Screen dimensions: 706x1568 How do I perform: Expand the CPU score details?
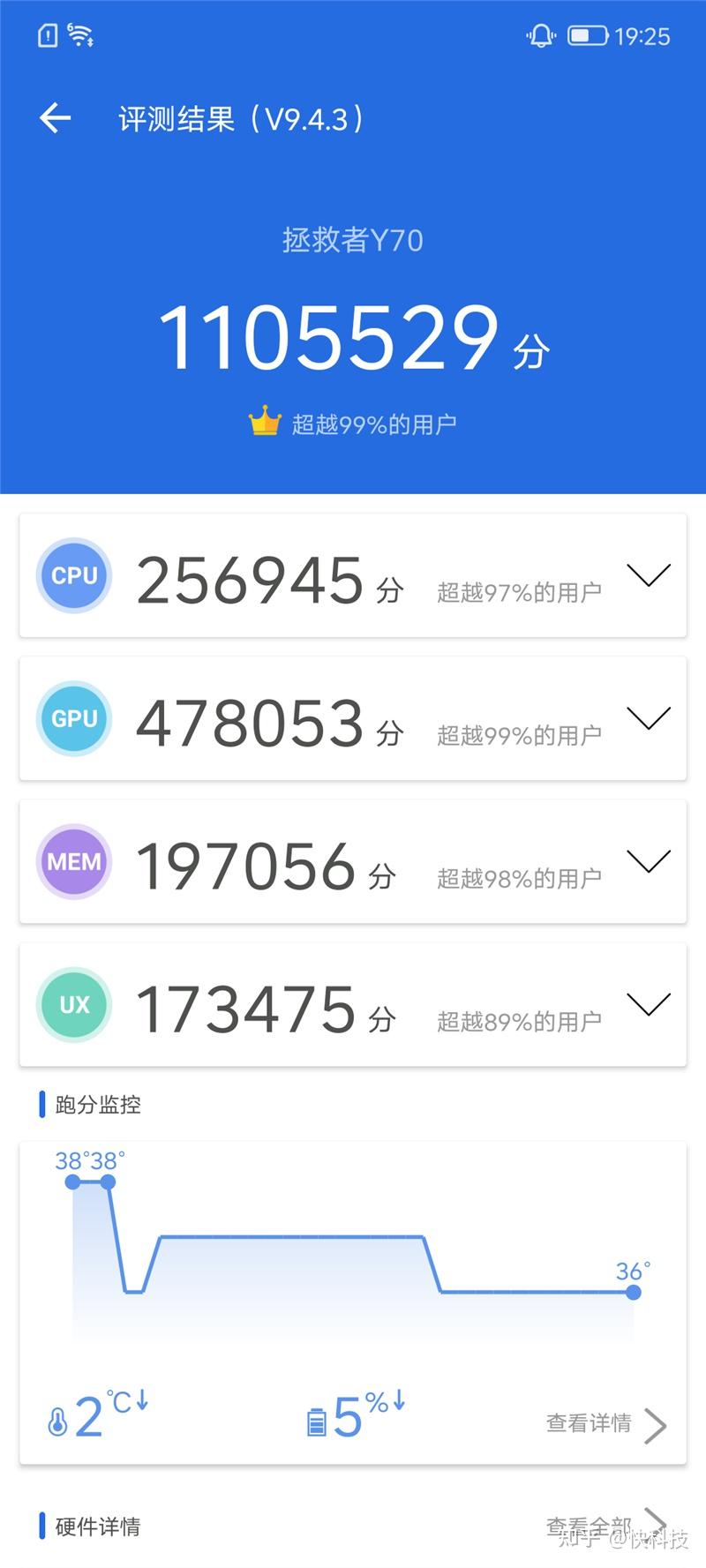pyautogui.click(x=649, y=576)
